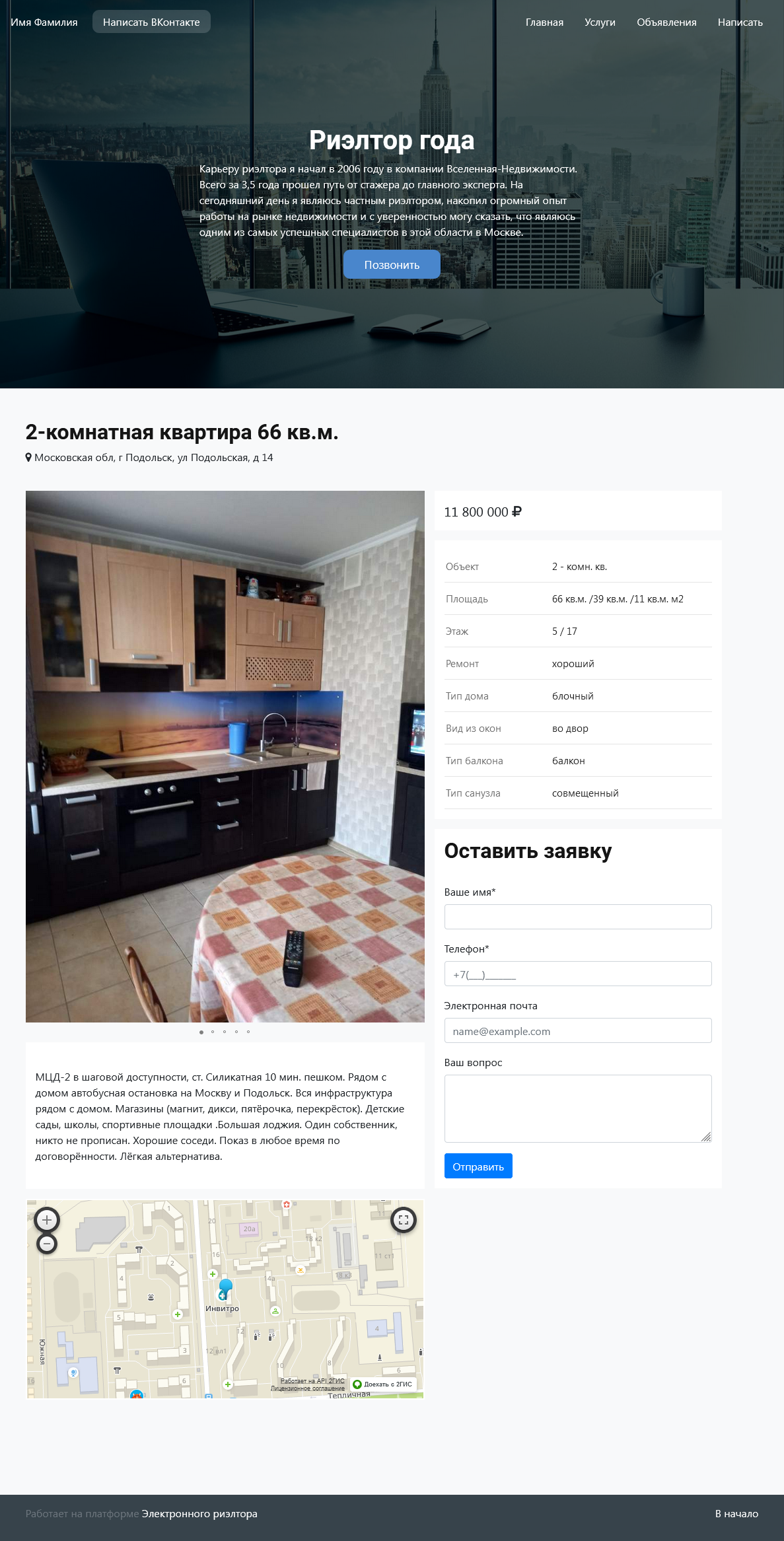The height and width of the screenshot is (1541, 784).
Task: Expand the map to fullscreen
Action: click(404, 1220)
